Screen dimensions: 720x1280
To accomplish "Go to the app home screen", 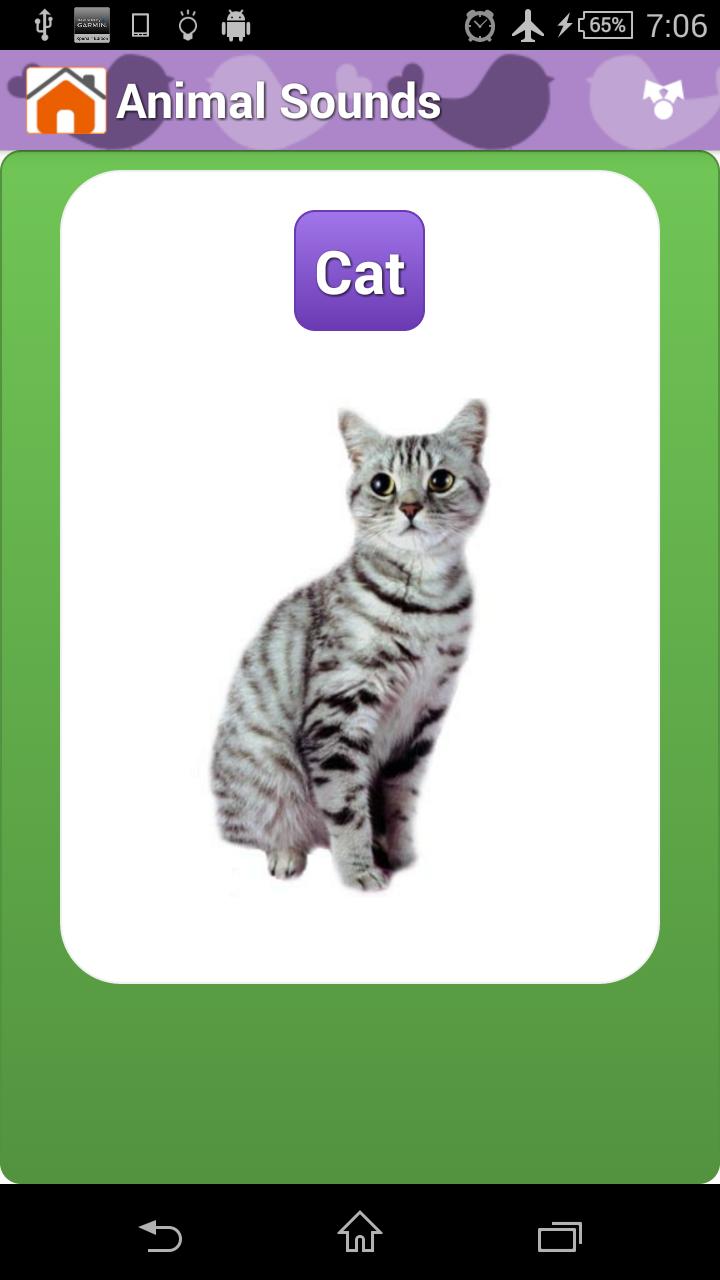I will pos(66,101).
